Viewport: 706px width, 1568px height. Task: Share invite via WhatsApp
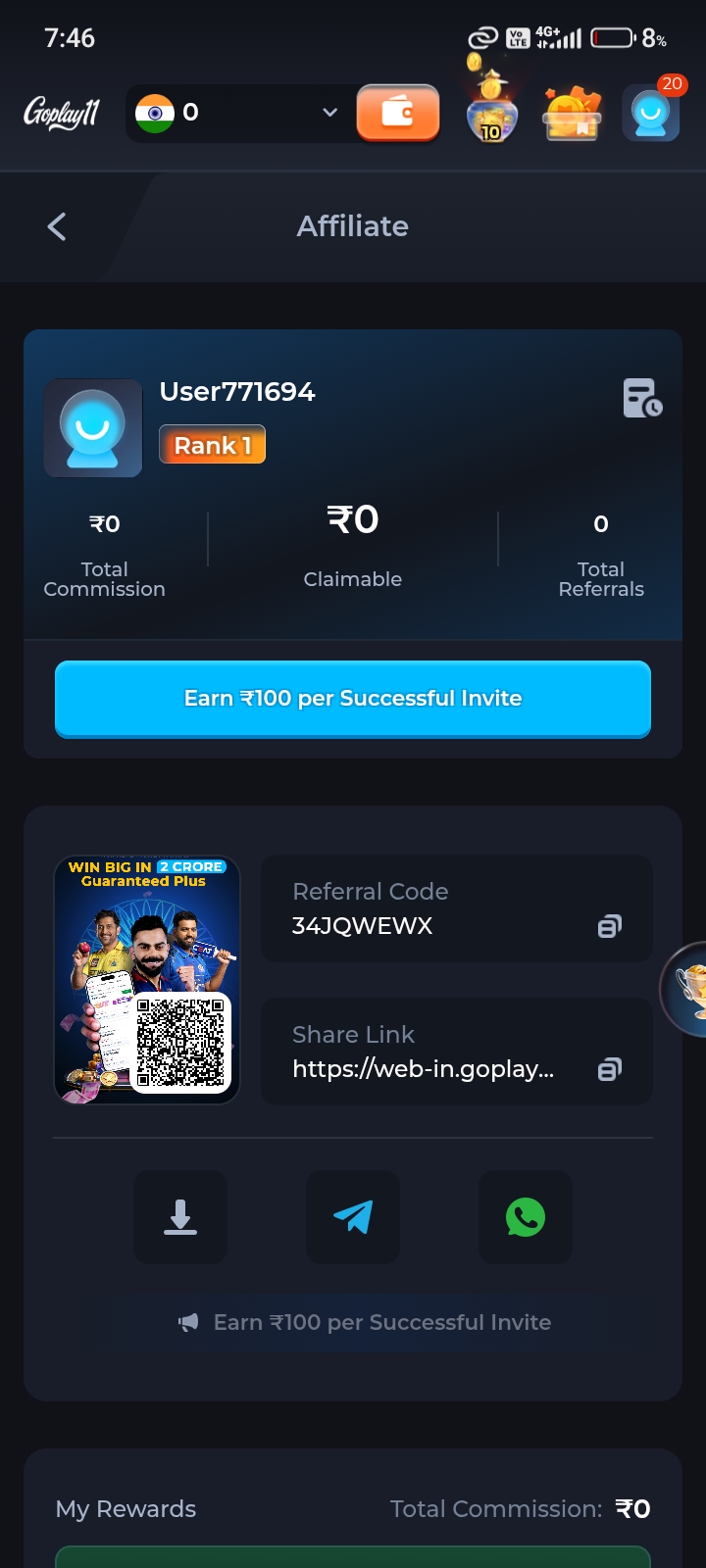526,1217
